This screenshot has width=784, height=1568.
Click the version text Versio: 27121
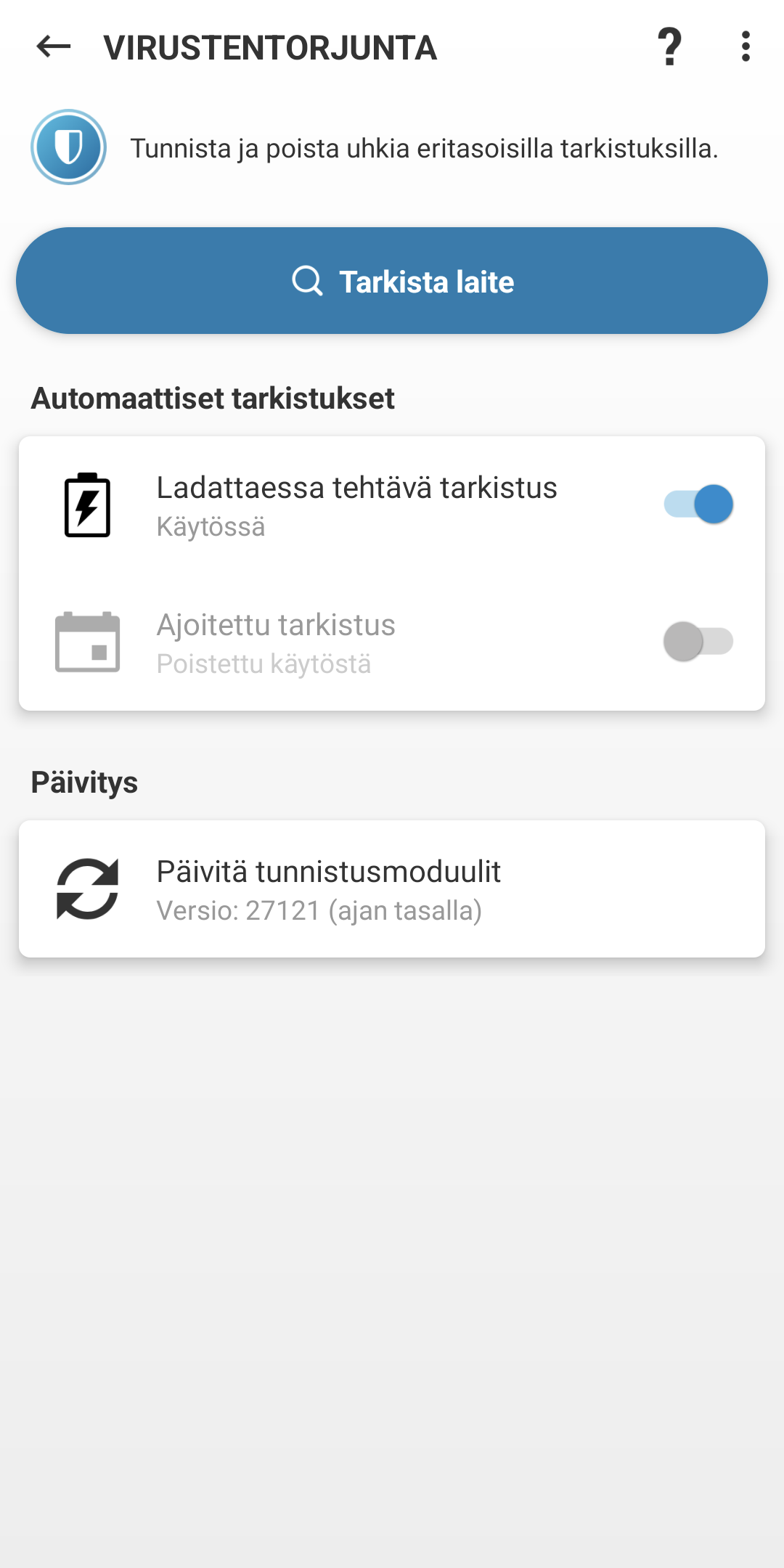(x=320, y=910)
